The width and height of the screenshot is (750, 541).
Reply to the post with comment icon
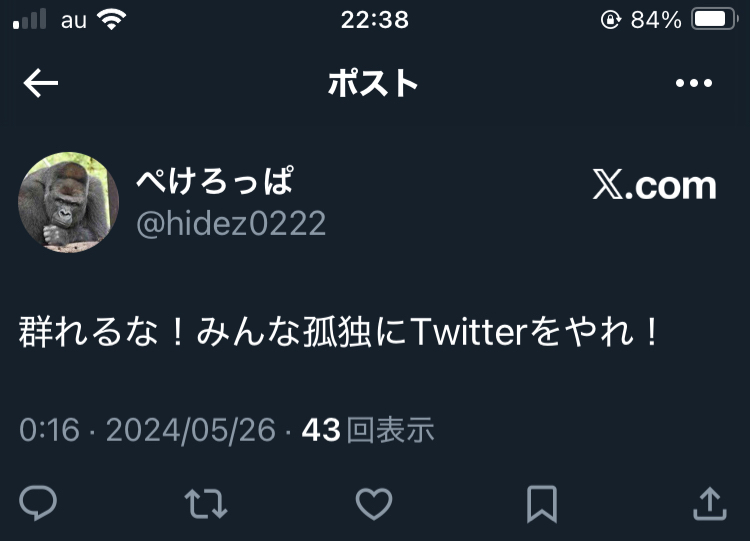pos(38,502)
